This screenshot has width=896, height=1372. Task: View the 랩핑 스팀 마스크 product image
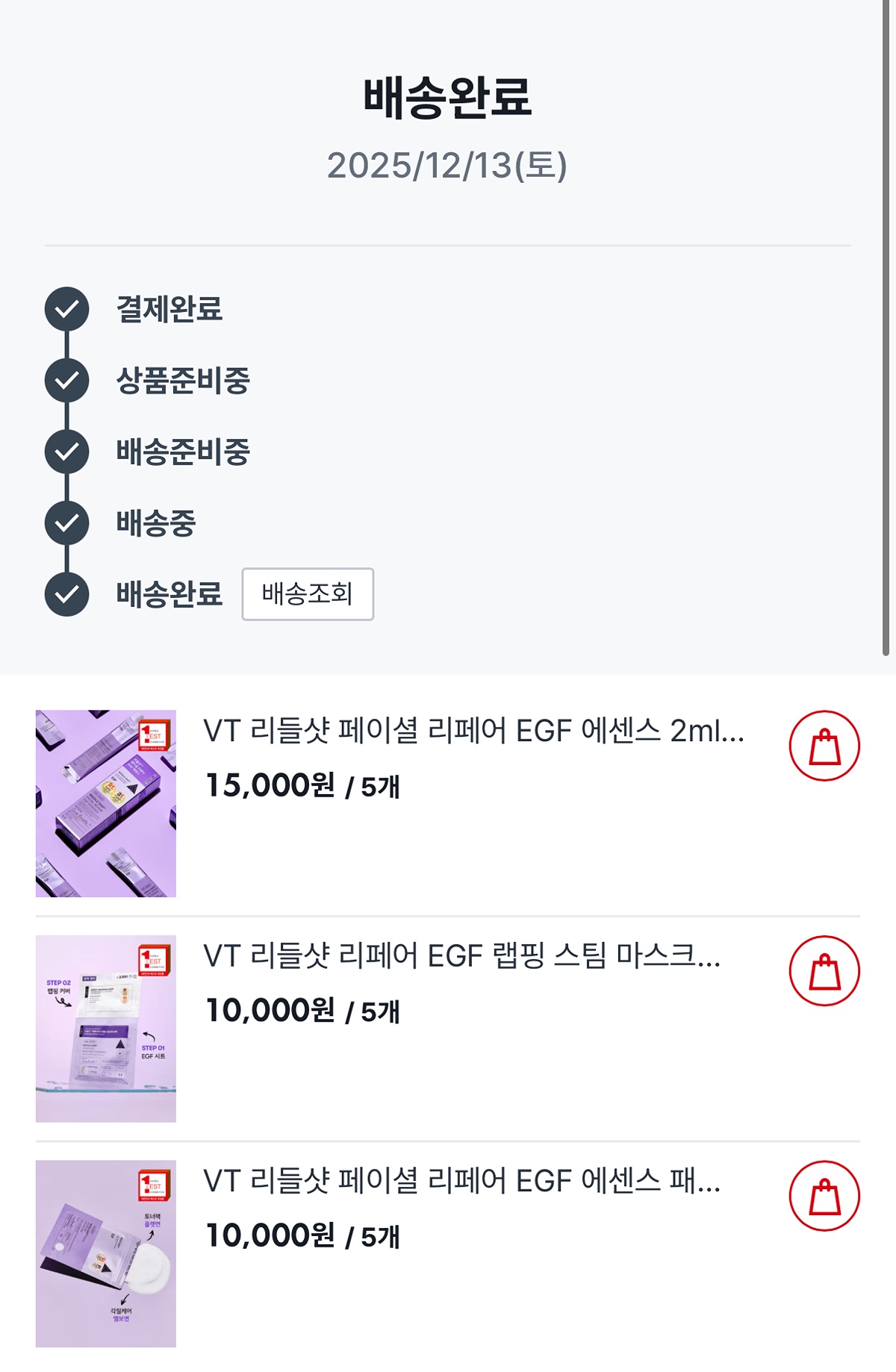tap(106, 1029)
